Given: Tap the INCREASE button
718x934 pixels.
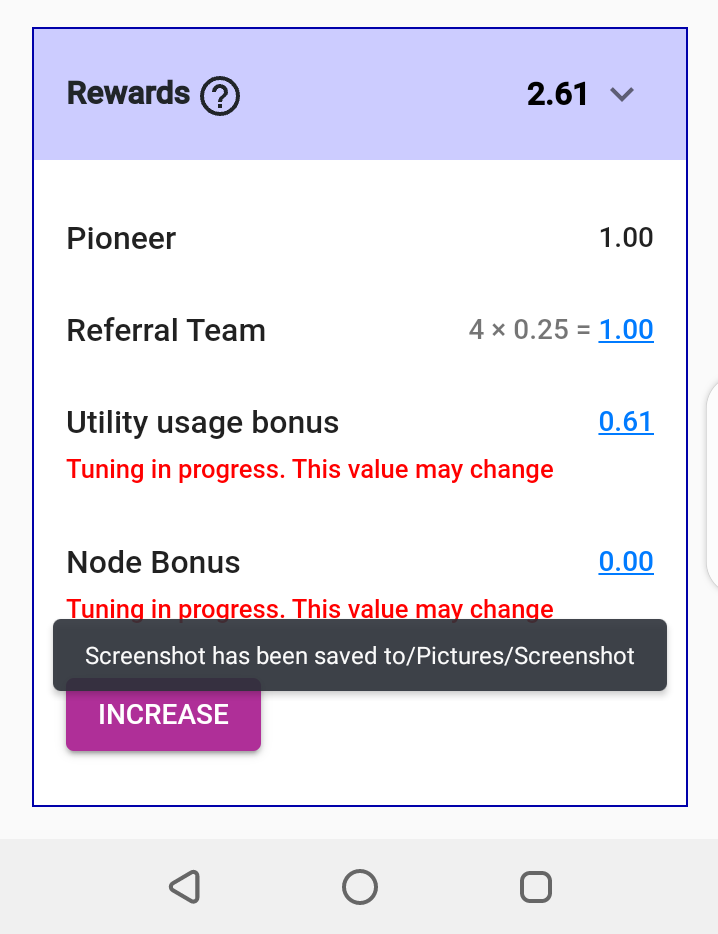Looking at the screenshot, I should coord(163,722).
